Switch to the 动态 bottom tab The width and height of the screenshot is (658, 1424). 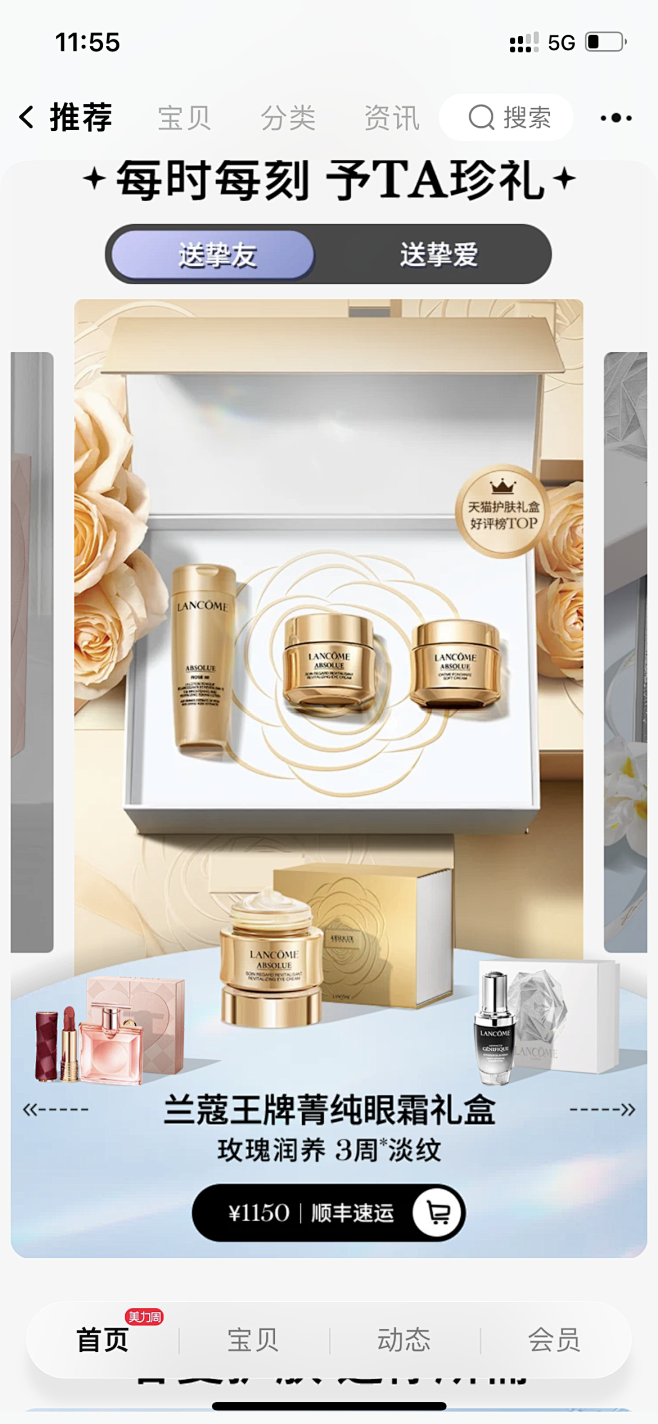pos(404,1340)
